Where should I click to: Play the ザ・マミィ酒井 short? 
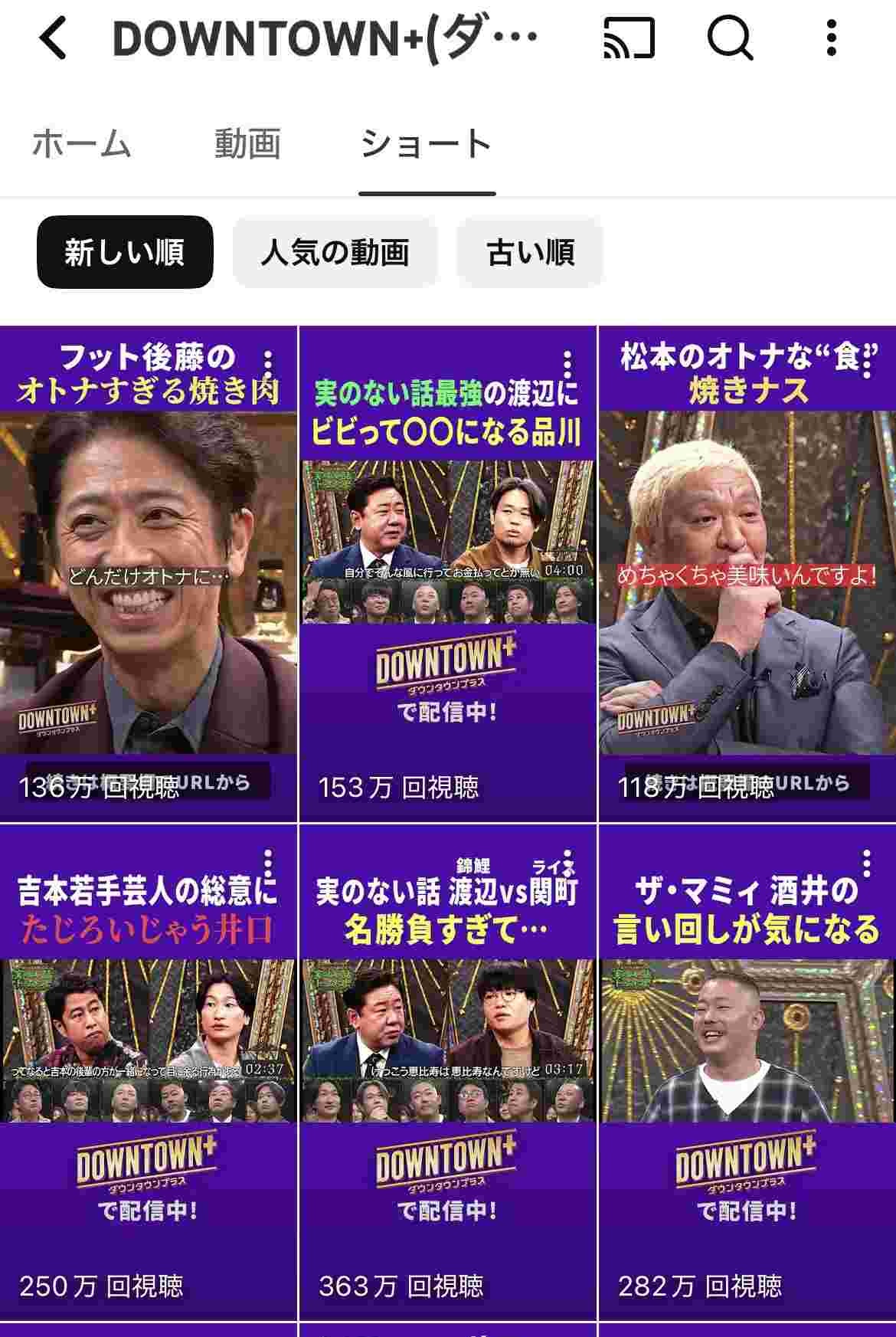(747, 1073)
